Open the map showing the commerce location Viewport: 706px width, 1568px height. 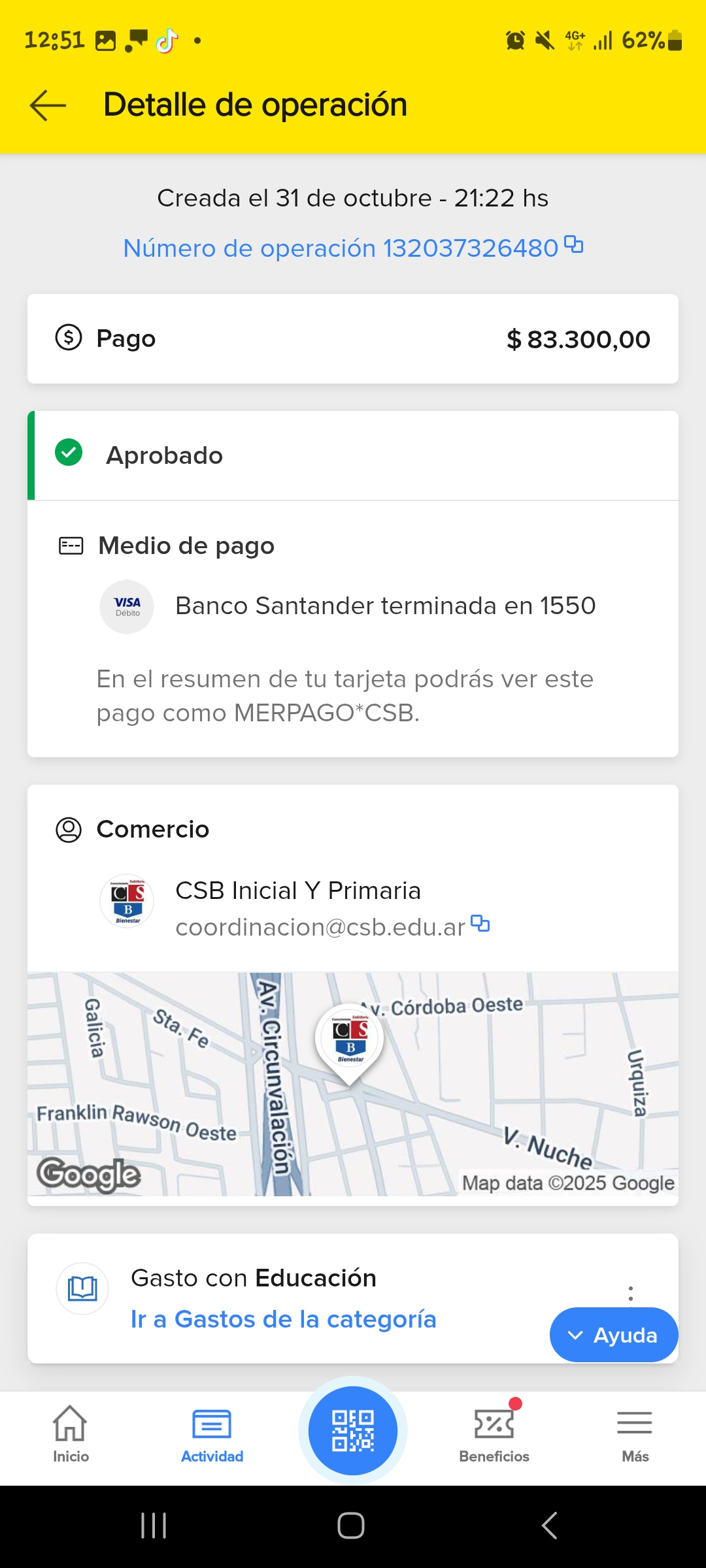coord(353,1085)
